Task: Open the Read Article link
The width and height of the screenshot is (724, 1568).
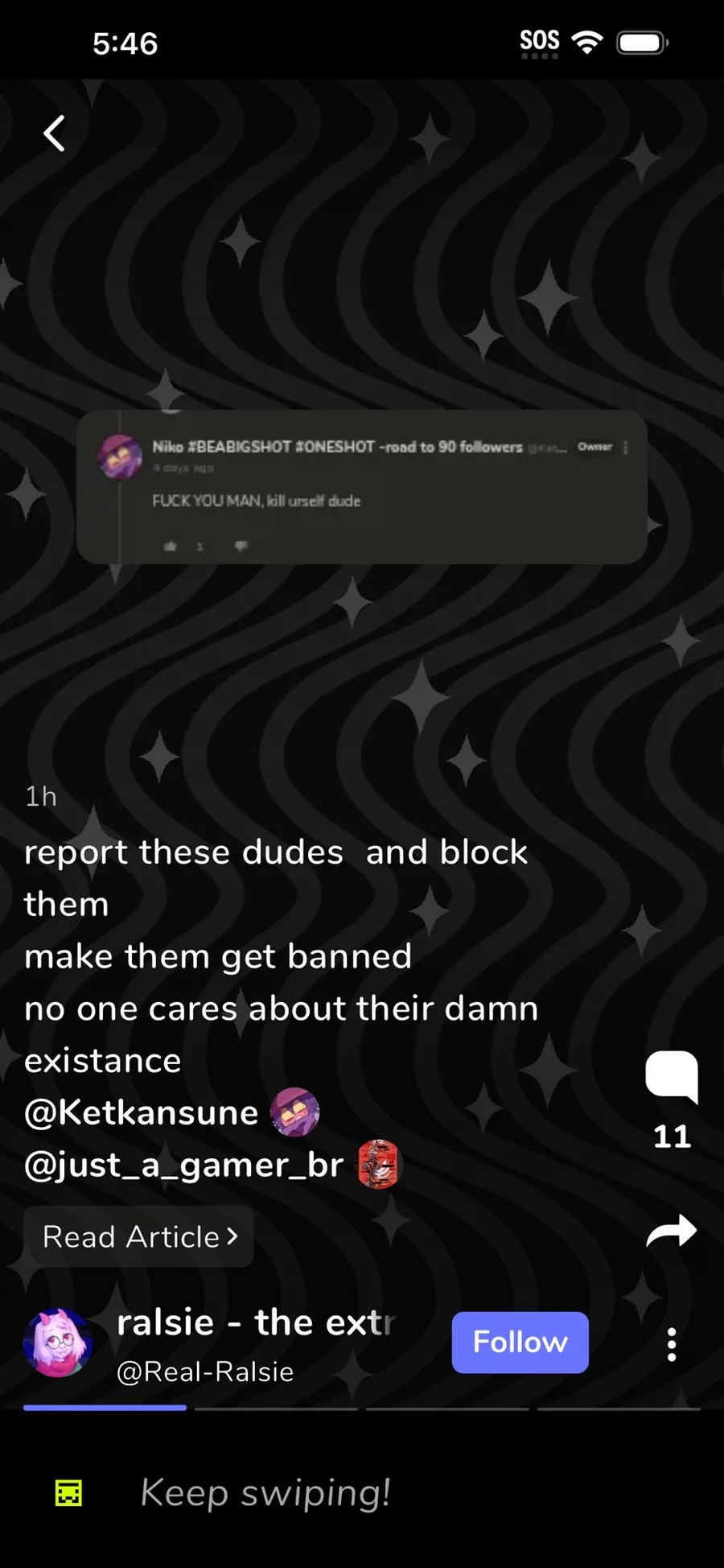Action: point(139,1236)
